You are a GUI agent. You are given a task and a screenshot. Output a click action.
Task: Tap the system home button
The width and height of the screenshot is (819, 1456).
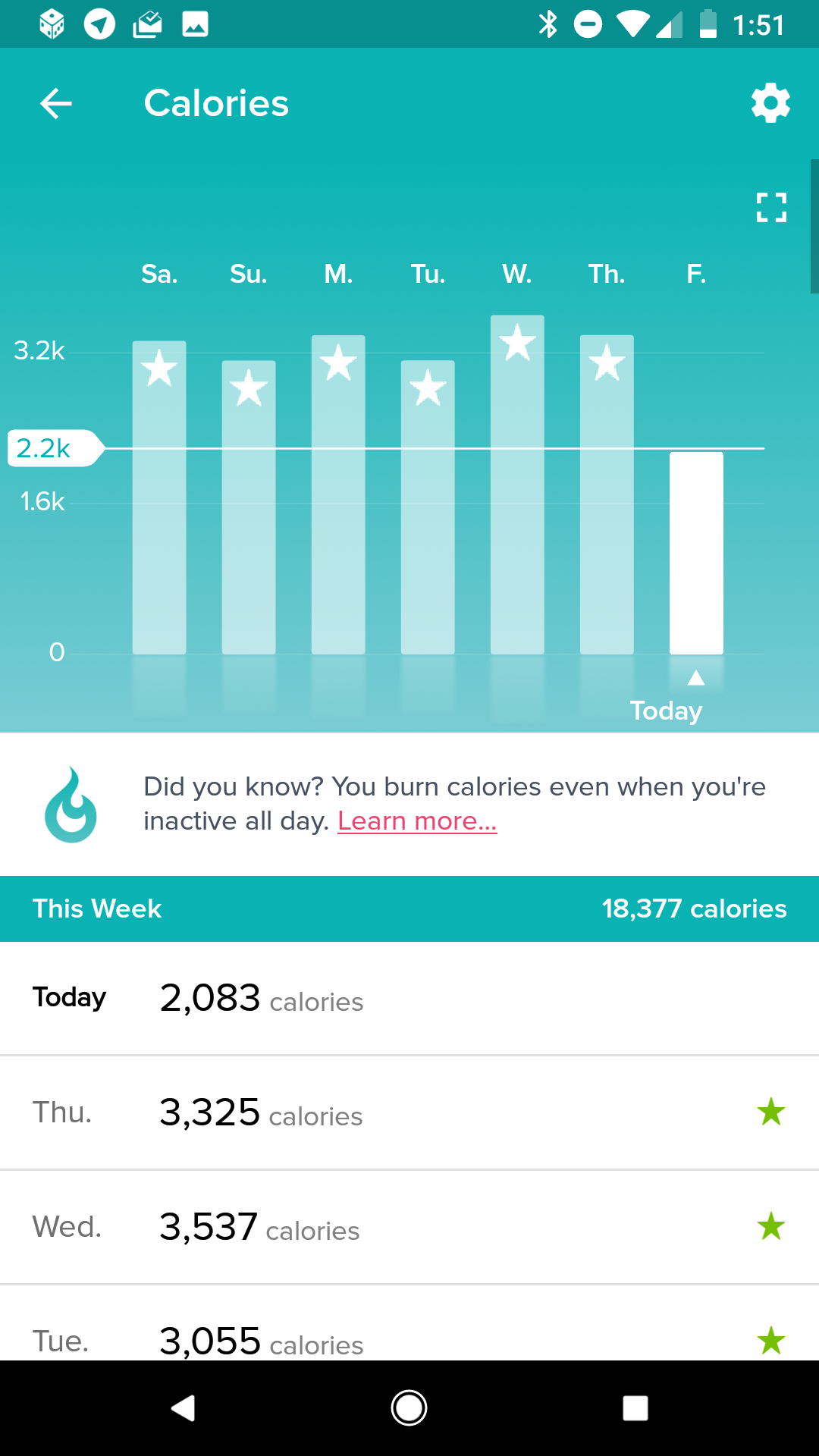coord(409,1408)
